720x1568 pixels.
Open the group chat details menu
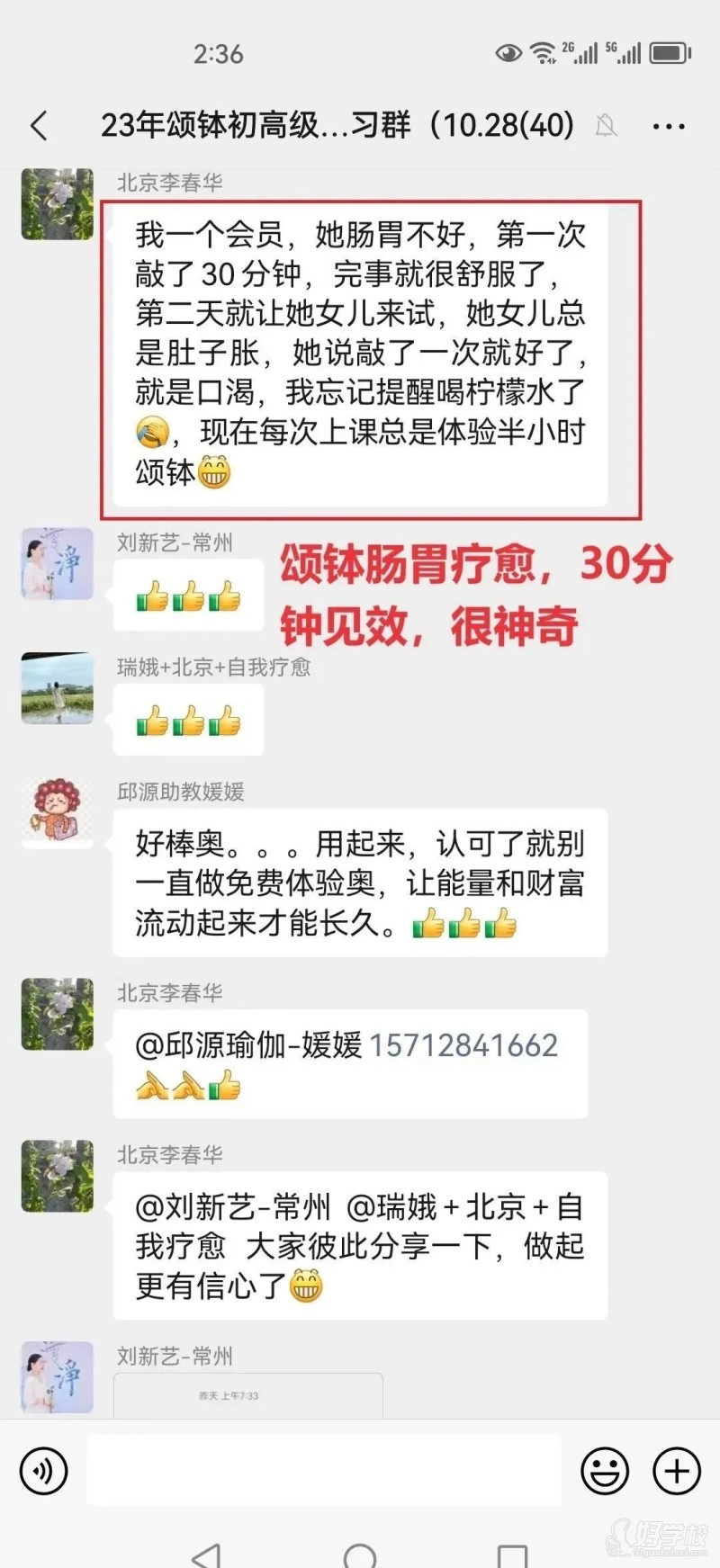click(x=668, y=127)
